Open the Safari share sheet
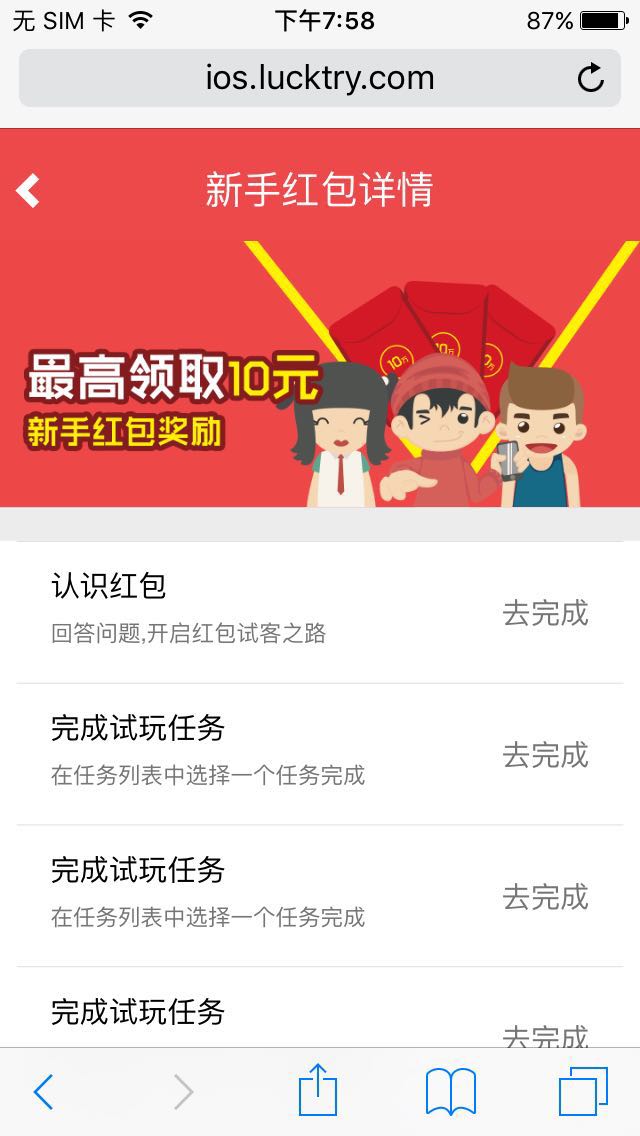 [318, 1090]
